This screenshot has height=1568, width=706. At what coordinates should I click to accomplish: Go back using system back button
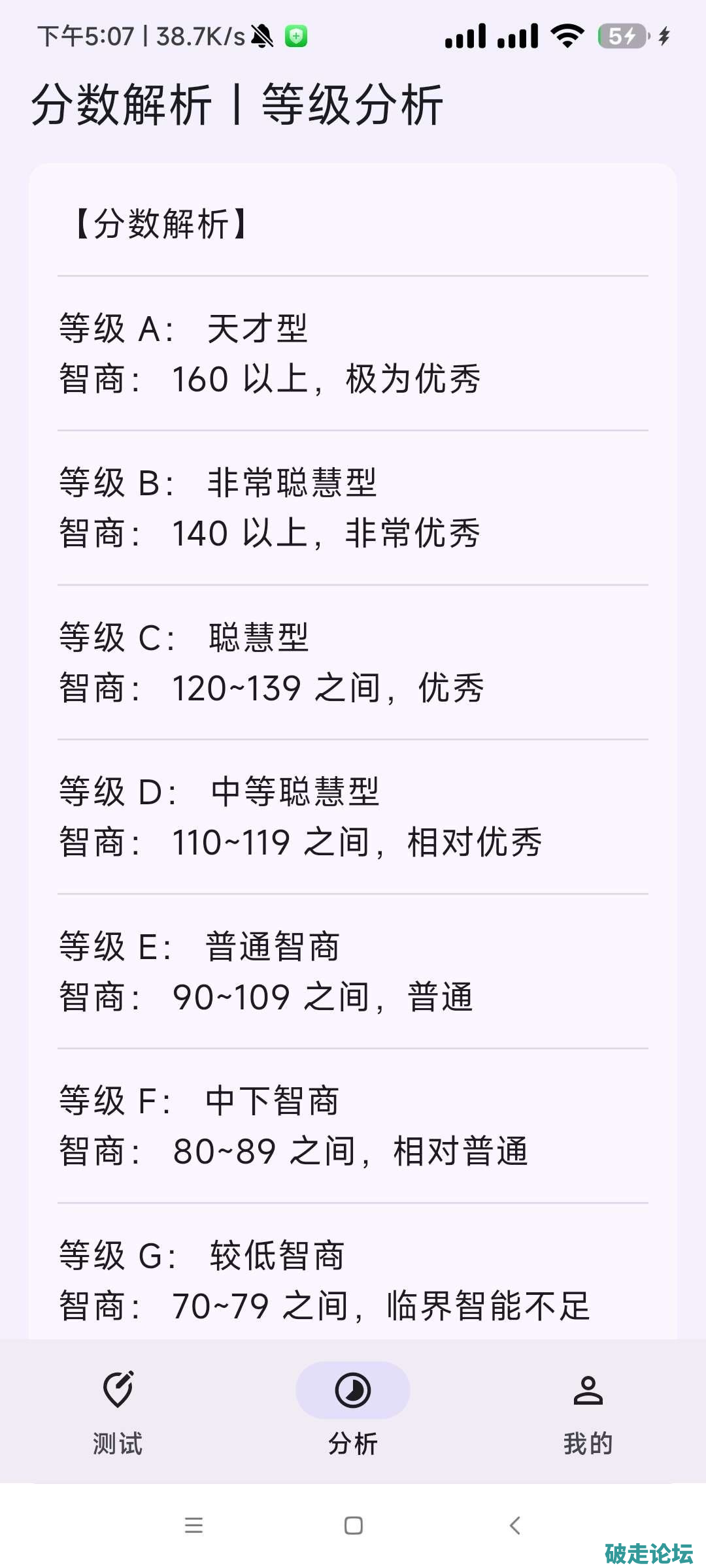coord(515,1526)
